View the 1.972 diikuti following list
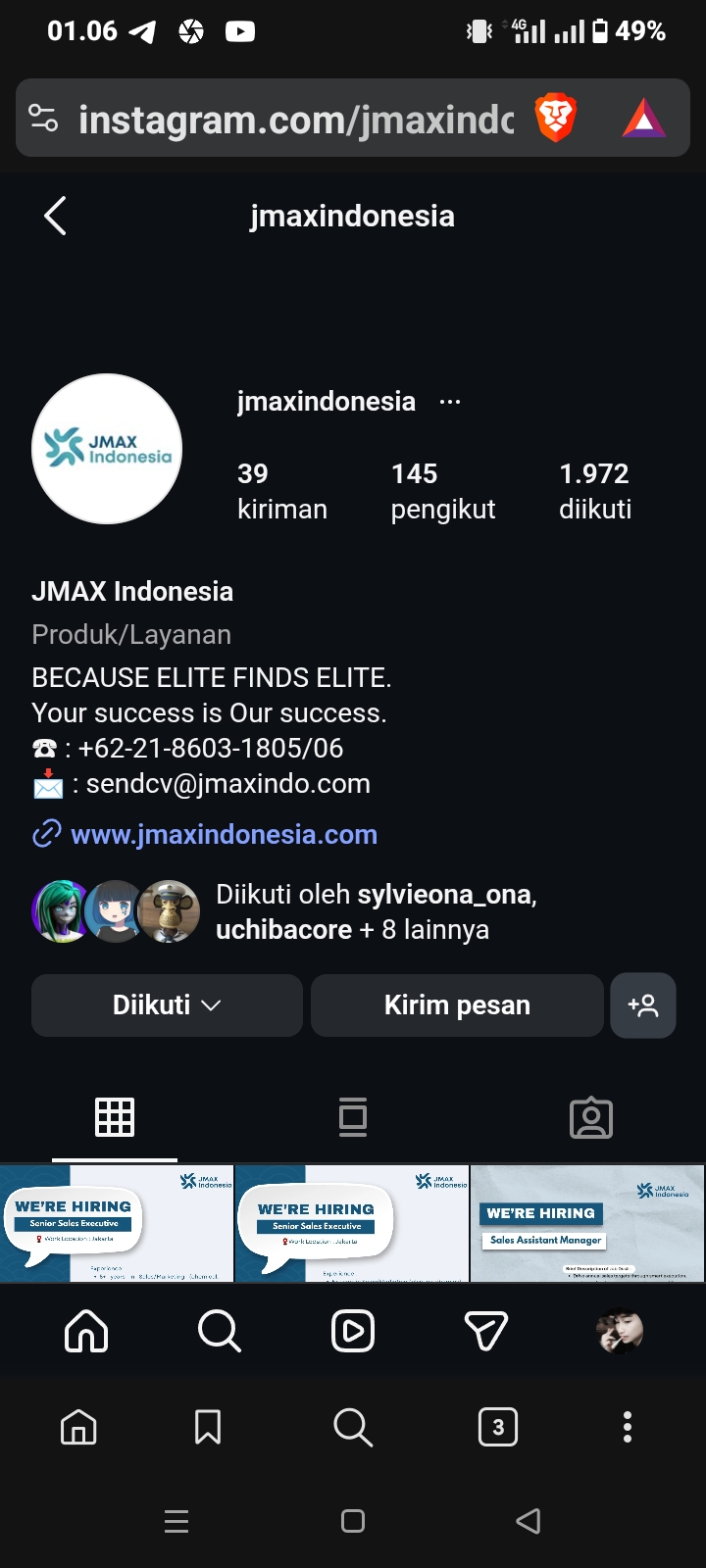 [594, 491]
